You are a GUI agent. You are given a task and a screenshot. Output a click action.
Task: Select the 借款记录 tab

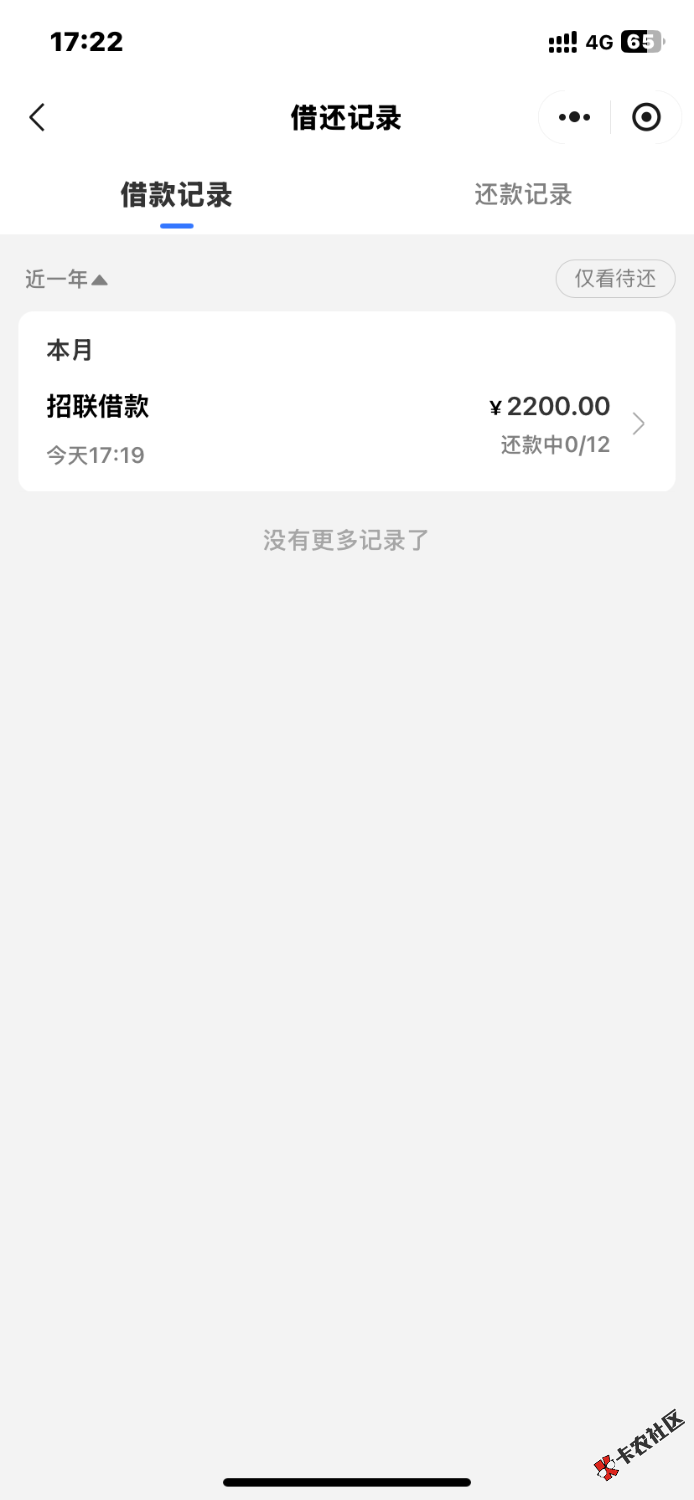tap(176, 195)
